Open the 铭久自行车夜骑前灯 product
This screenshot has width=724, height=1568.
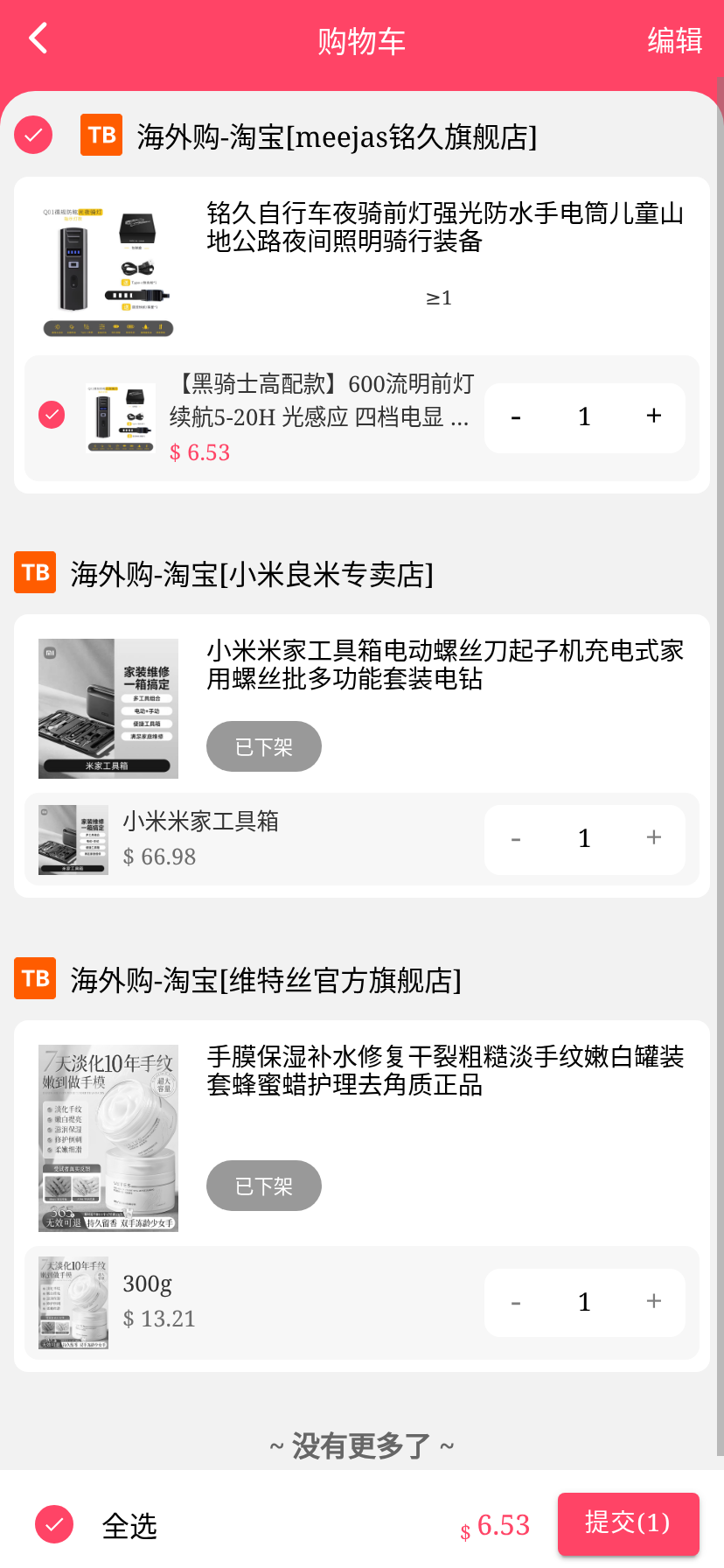444,227
